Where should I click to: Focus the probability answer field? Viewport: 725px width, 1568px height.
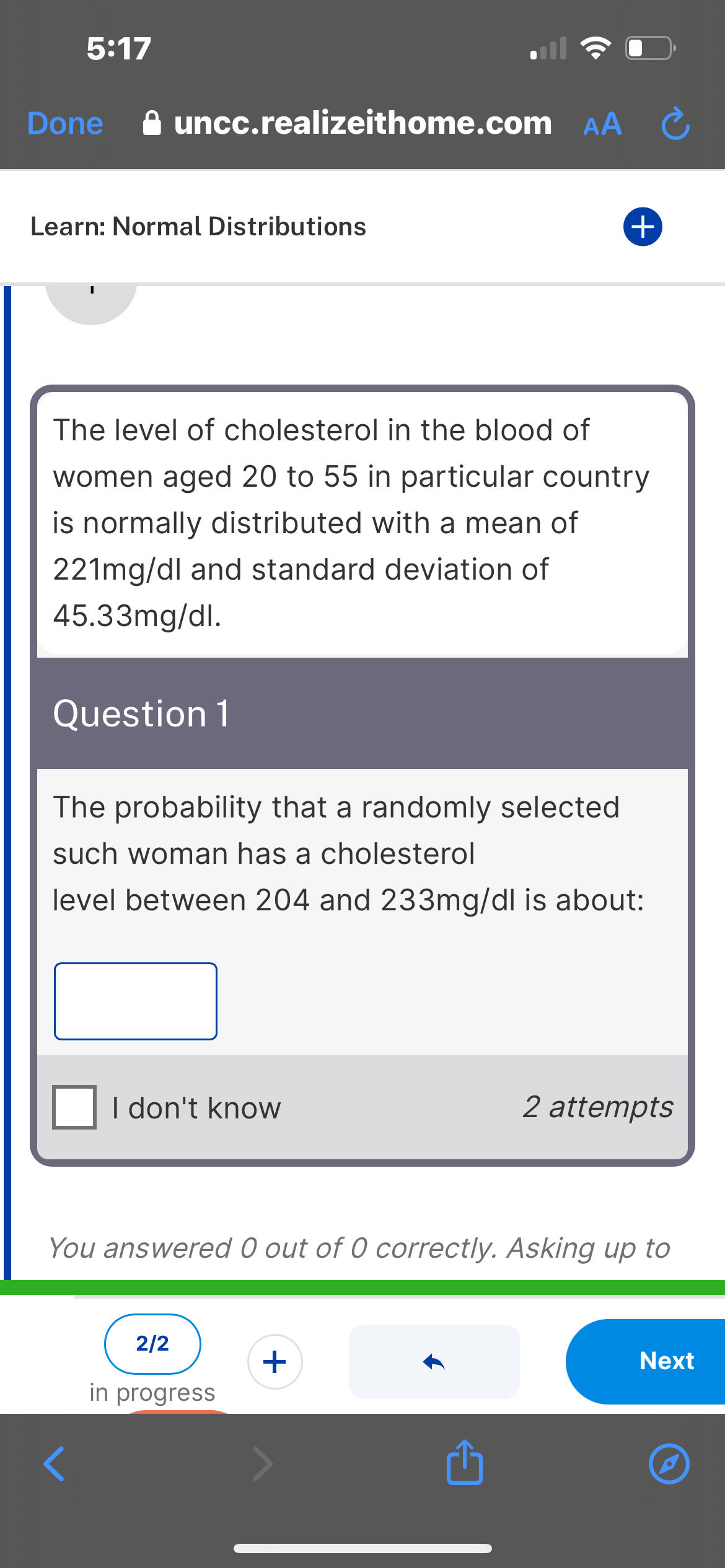click(136, 1001)
